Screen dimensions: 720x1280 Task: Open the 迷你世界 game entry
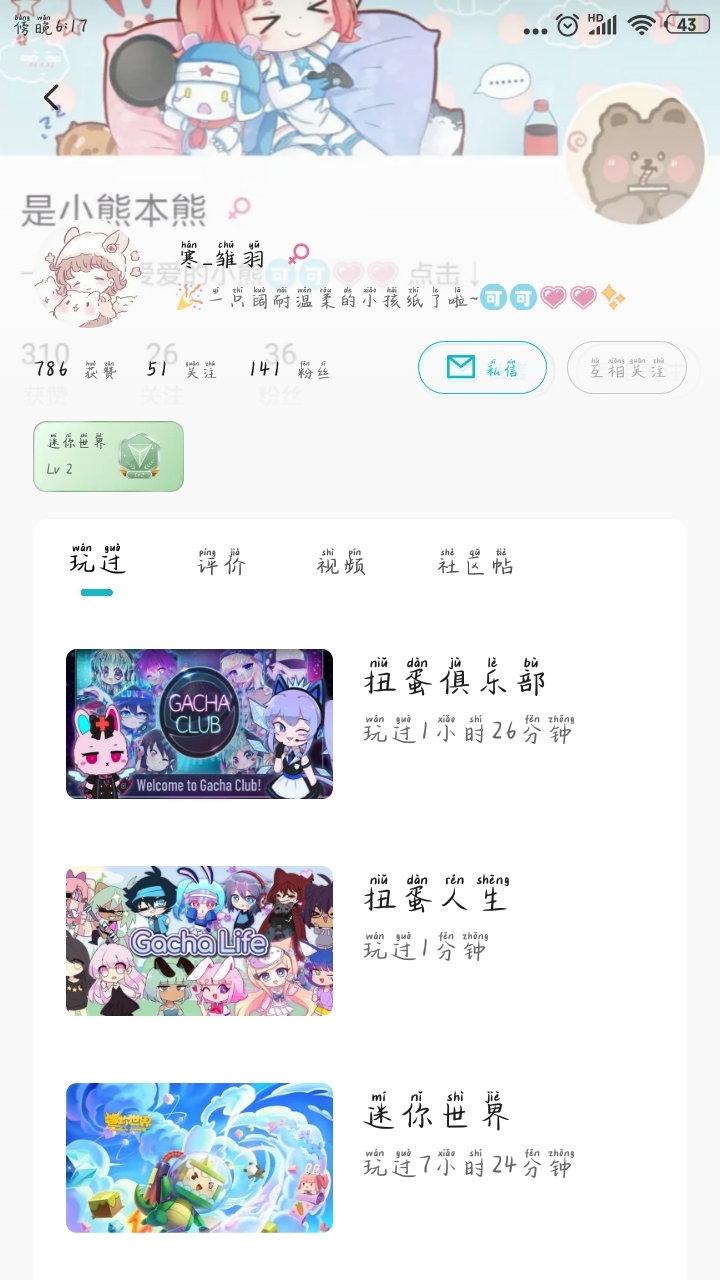click(x=199, y=1157)
